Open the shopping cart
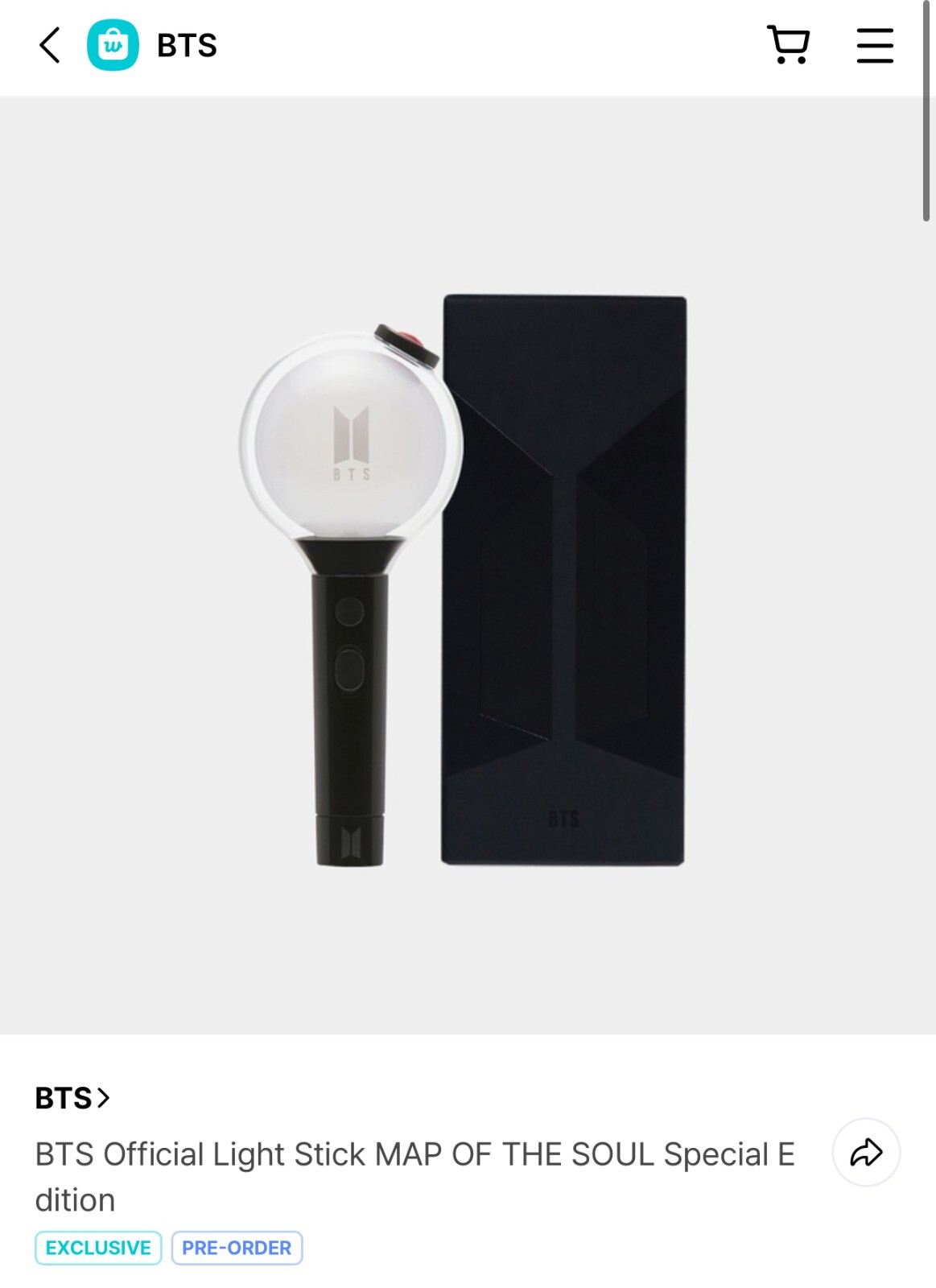The height and width of the screenshot is (1288, 936). (x=788, y=45)
